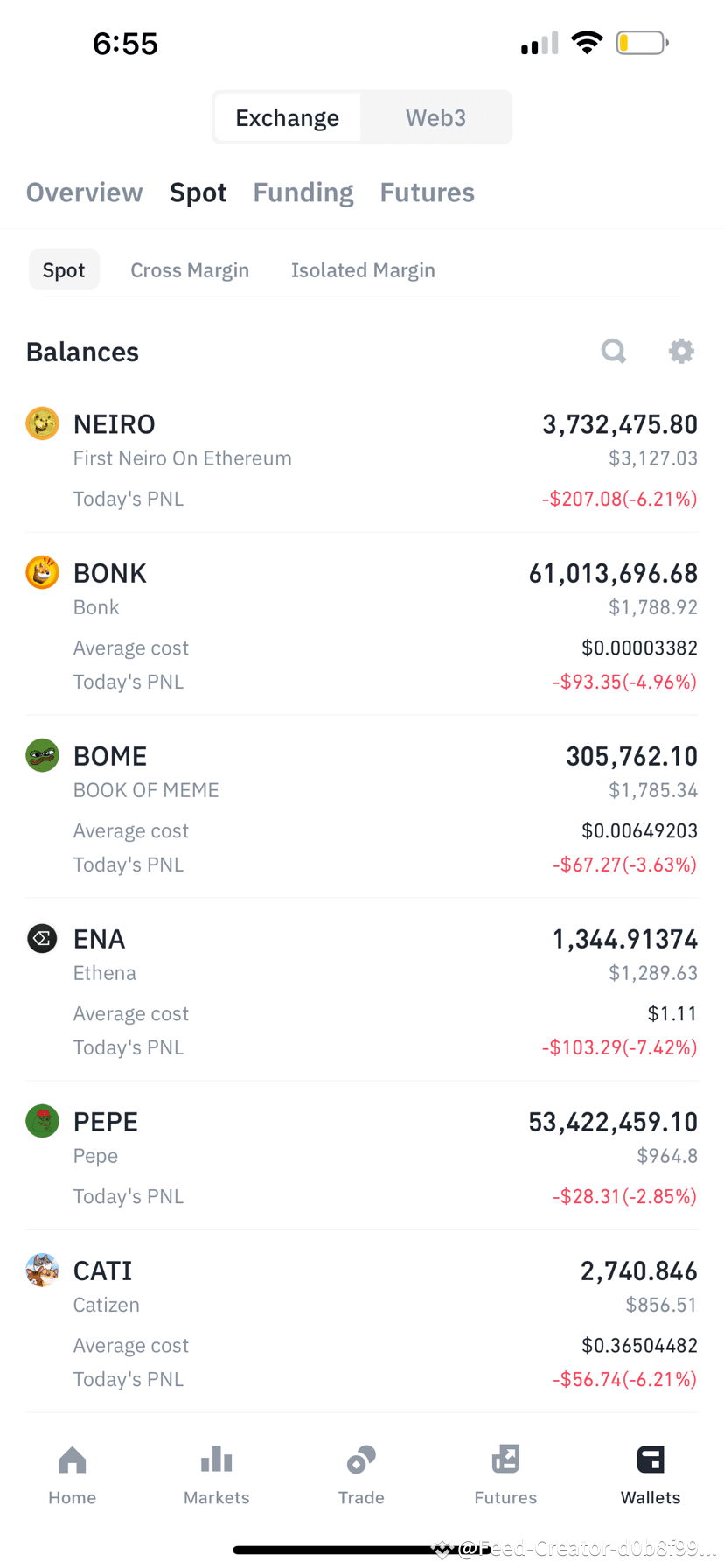The image size is (724, 1568).
Task: Switch to the Web3 wallet segment
Action: [435, 117]
